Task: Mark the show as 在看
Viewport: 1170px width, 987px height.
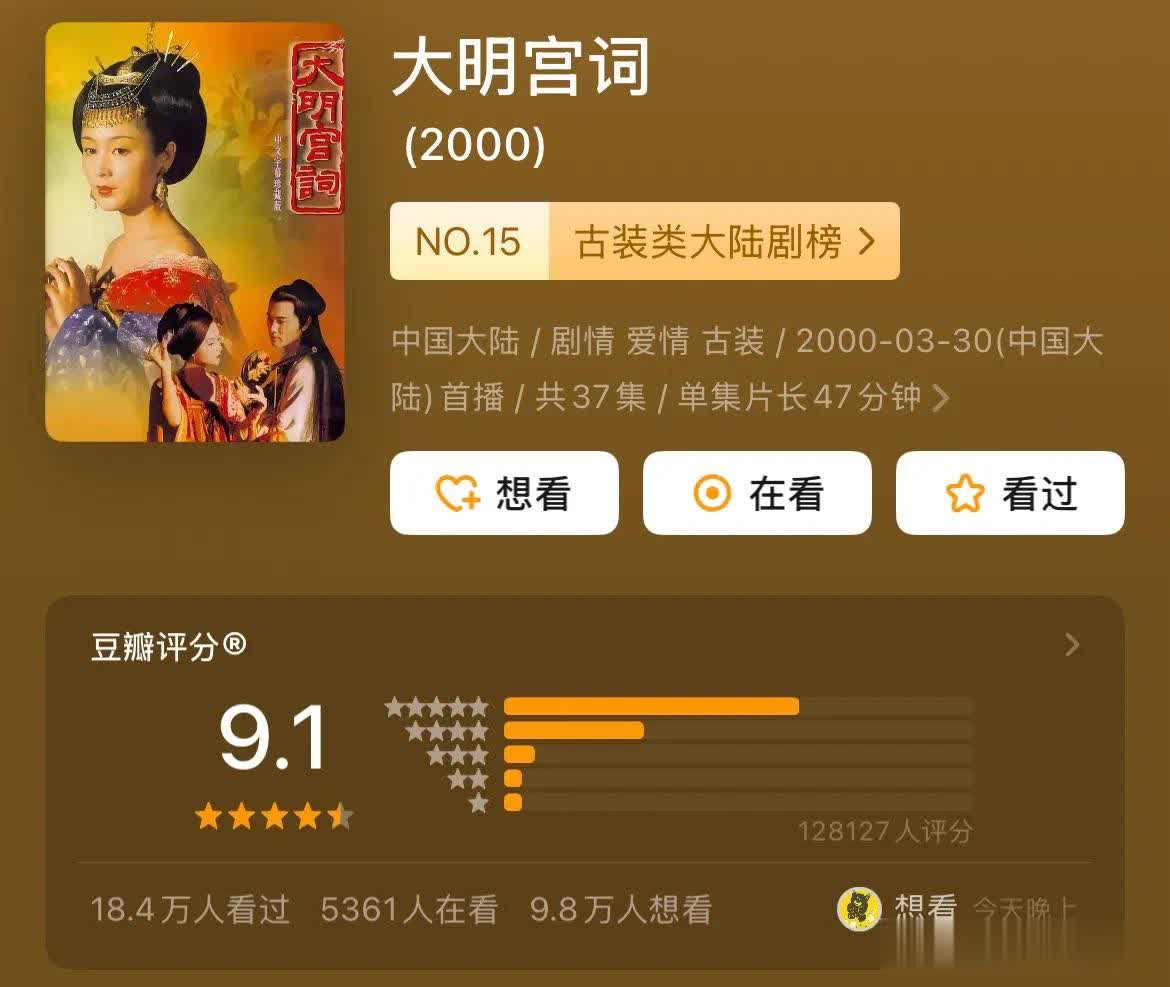Action: 757,493
